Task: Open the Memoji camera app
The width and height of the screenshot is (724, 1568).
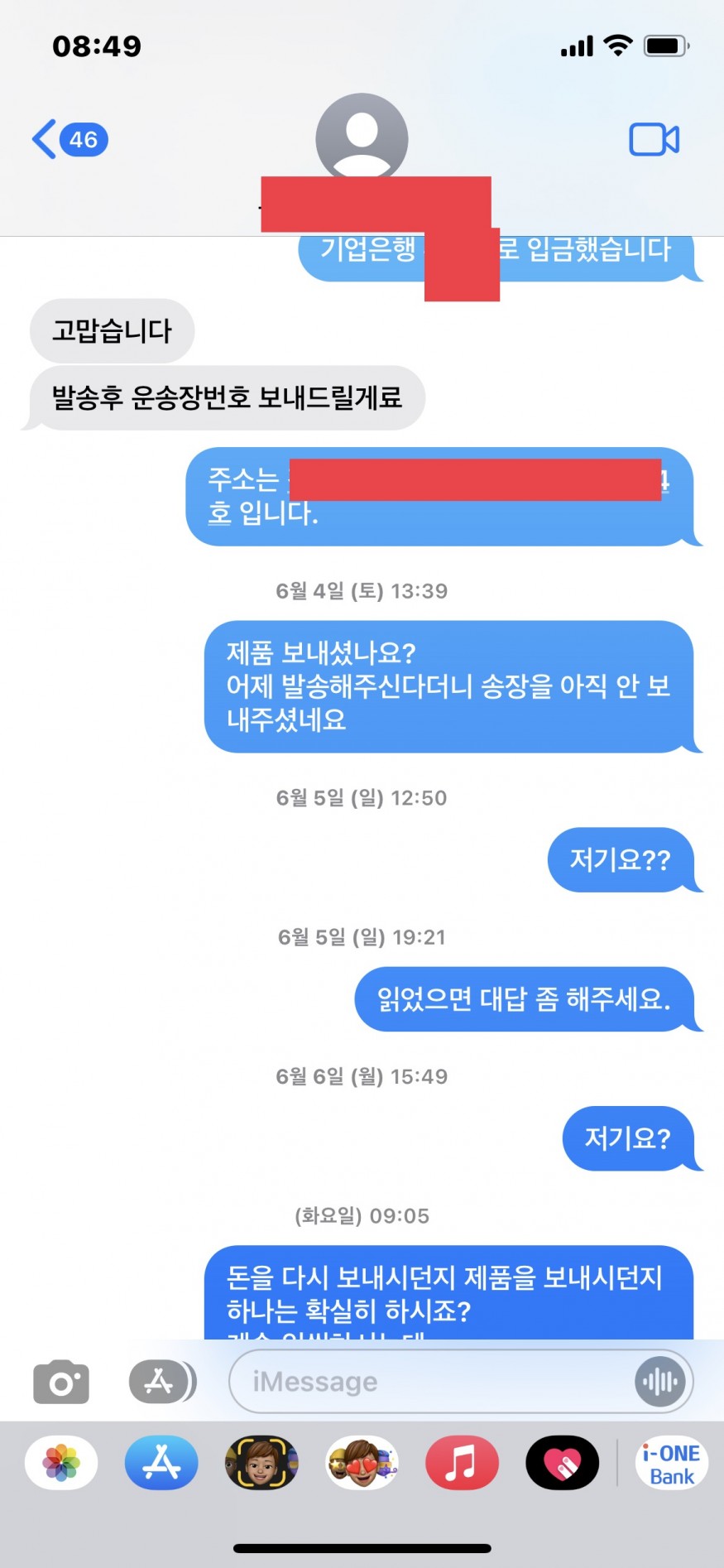Action: [261, 1463]
